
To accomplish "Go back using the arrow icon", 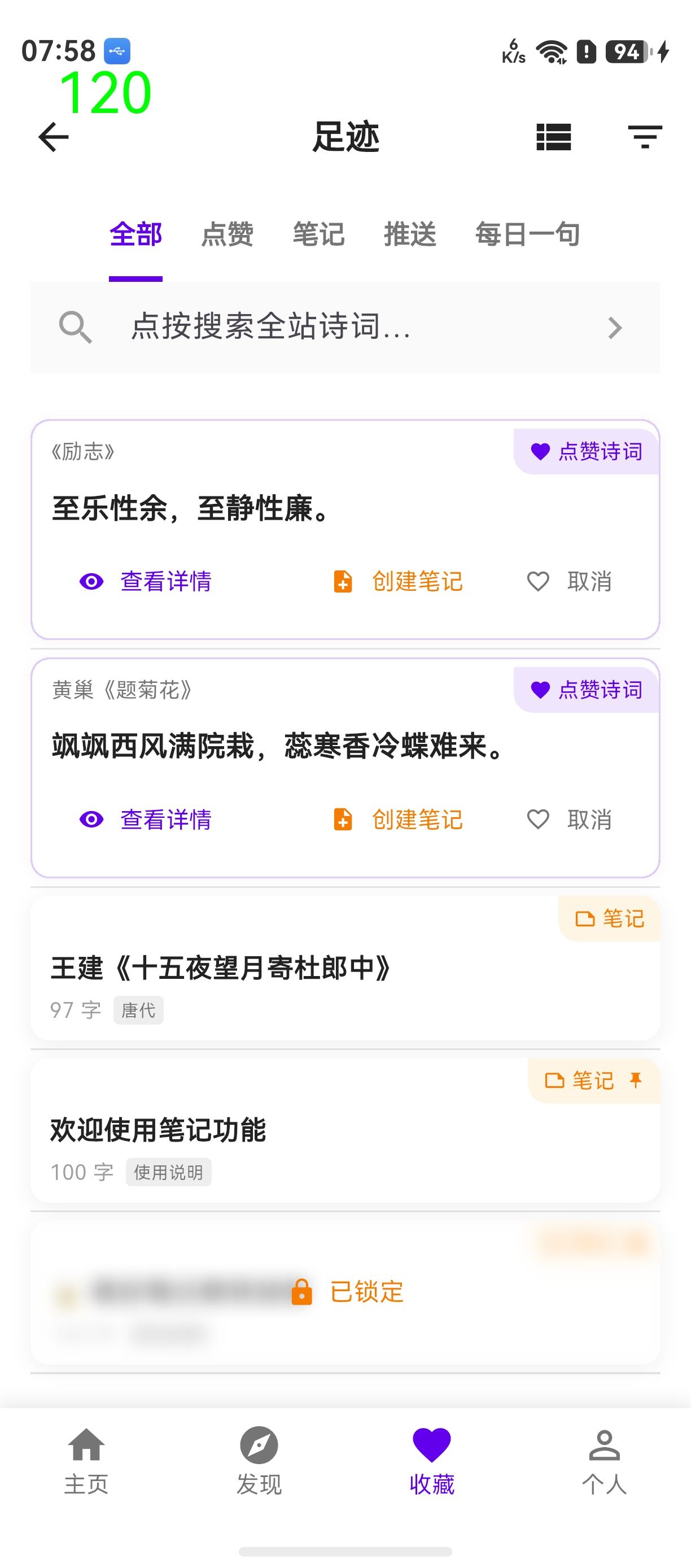I will point(54,137).
